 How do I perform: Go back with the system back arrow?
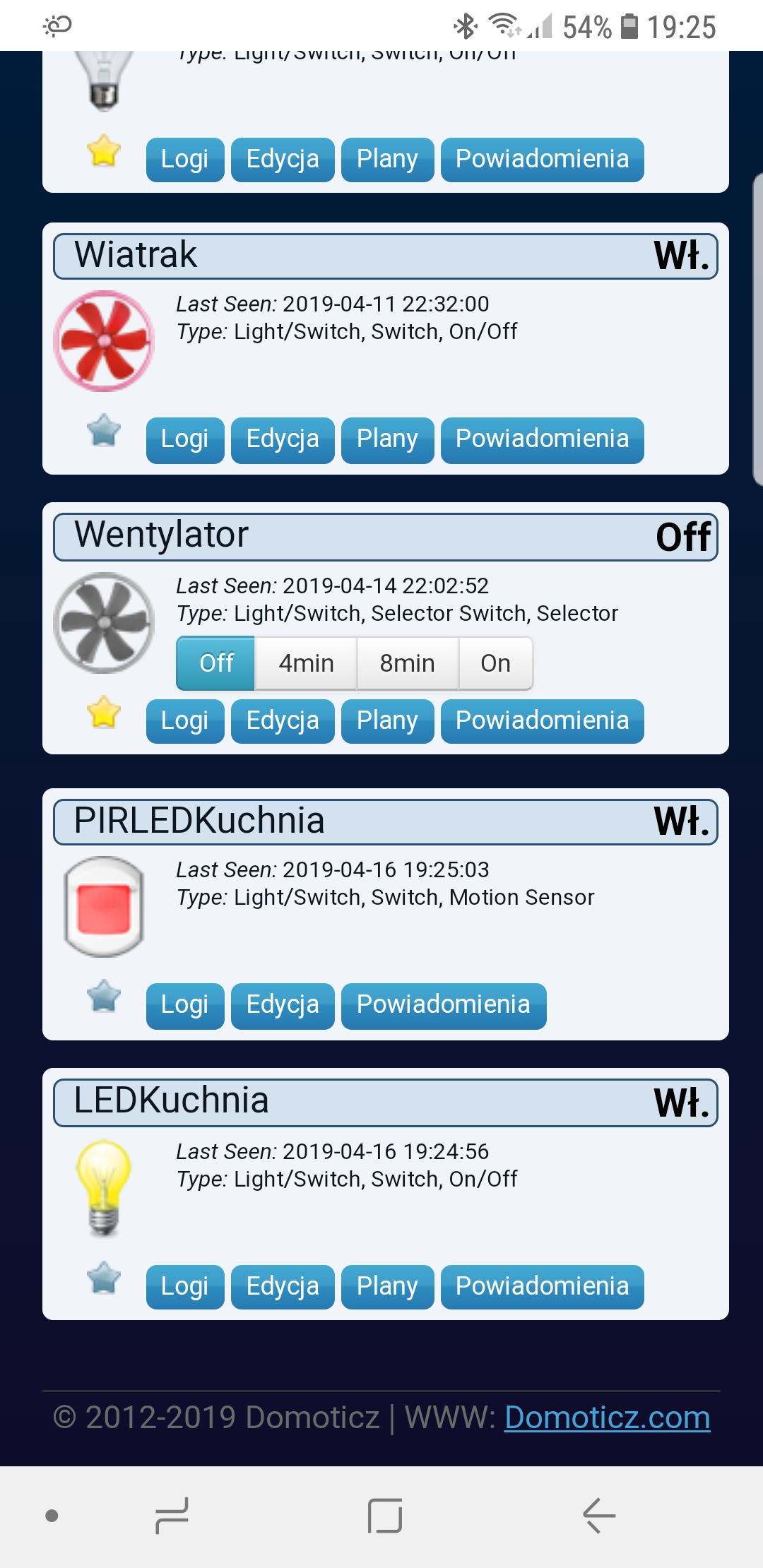599,1516
